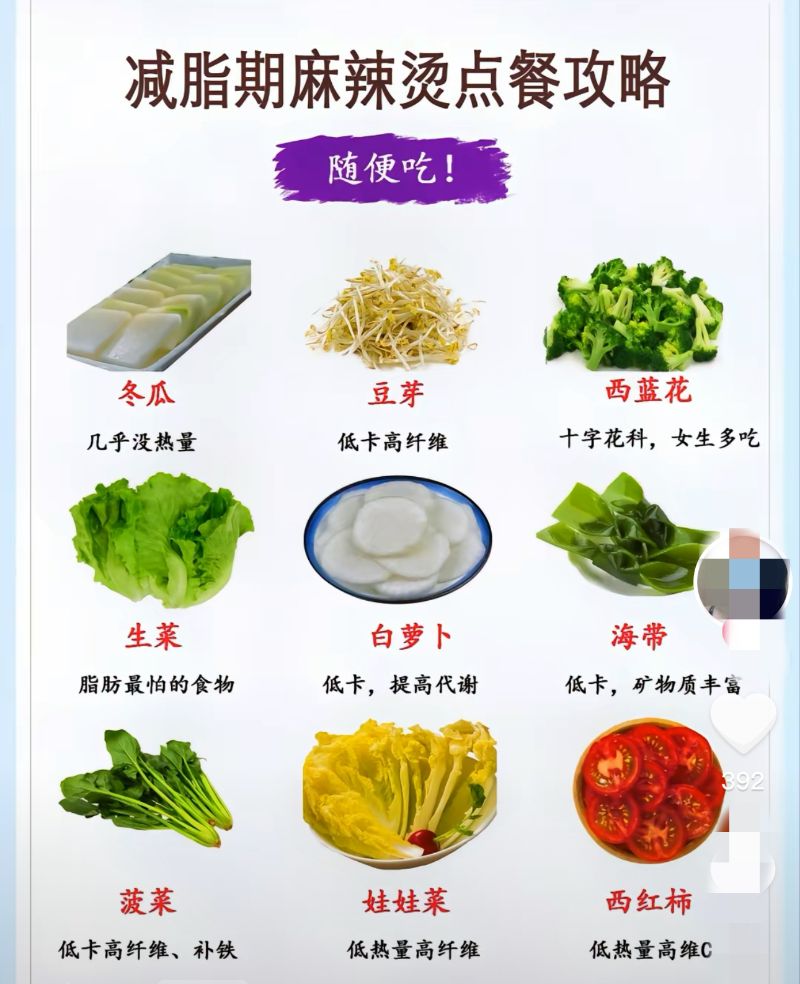Like this video with the heart icon
800x984 pixels.
pyautogui.click(x=743, y=721)
